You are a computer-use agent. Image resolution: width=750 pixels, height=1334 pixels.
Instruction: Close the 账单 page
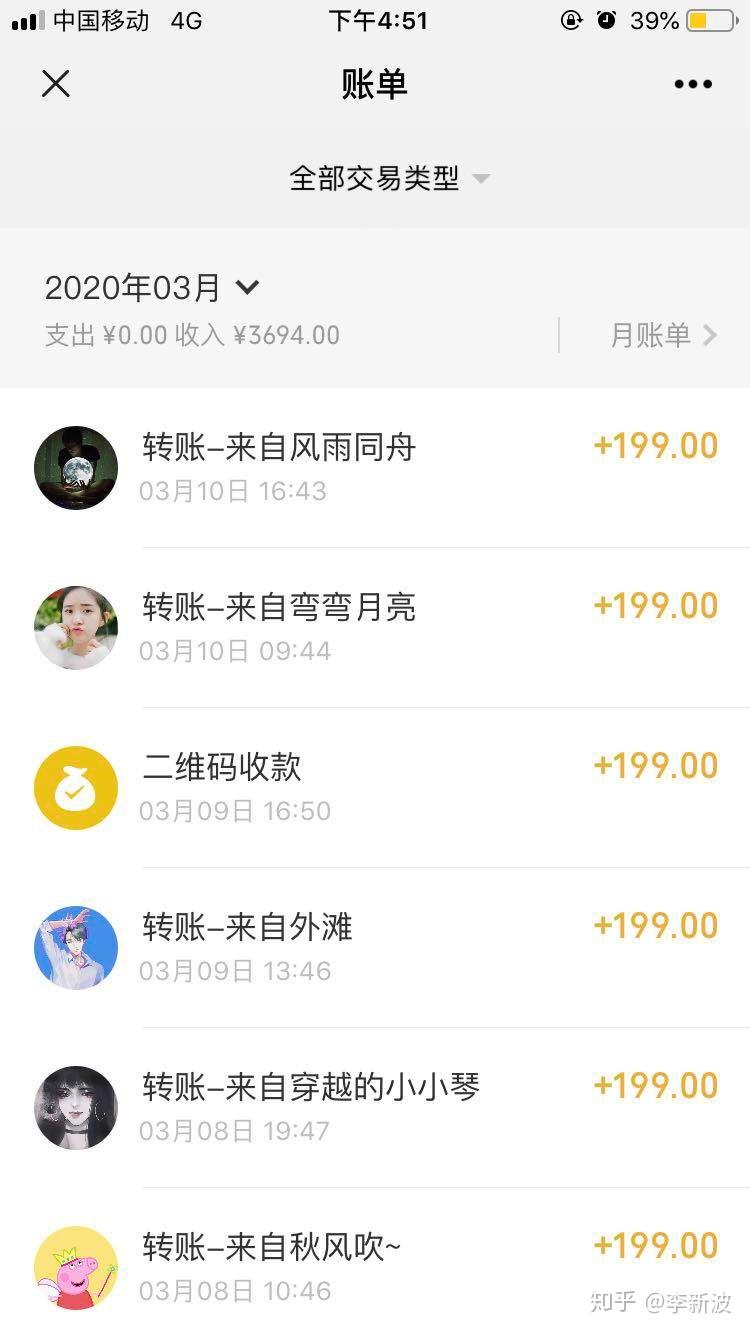pyautogui.click(x=56, y=84)
